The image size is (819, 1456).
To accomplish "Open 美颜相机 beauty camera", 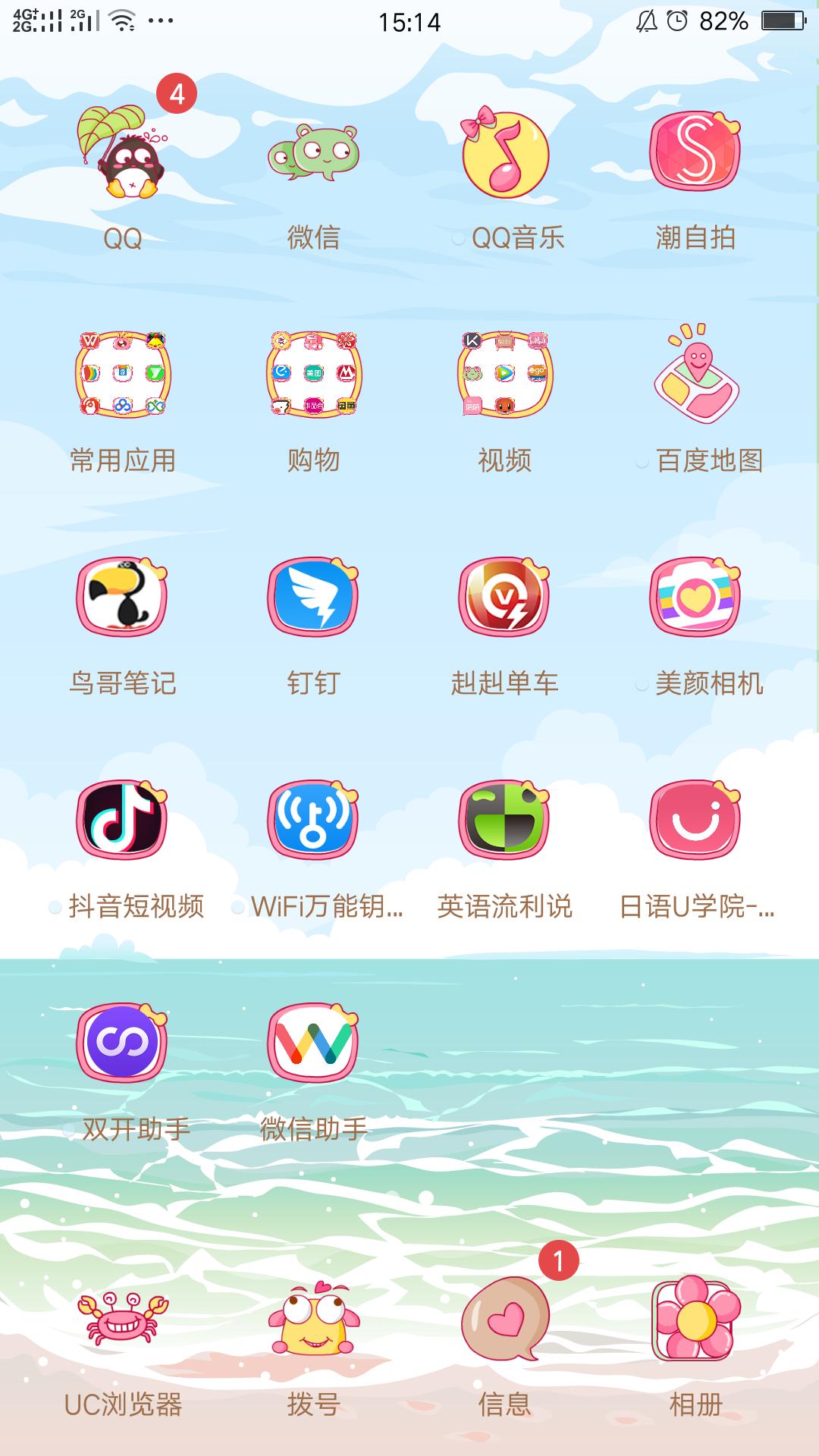I will [x=694, y=599].
